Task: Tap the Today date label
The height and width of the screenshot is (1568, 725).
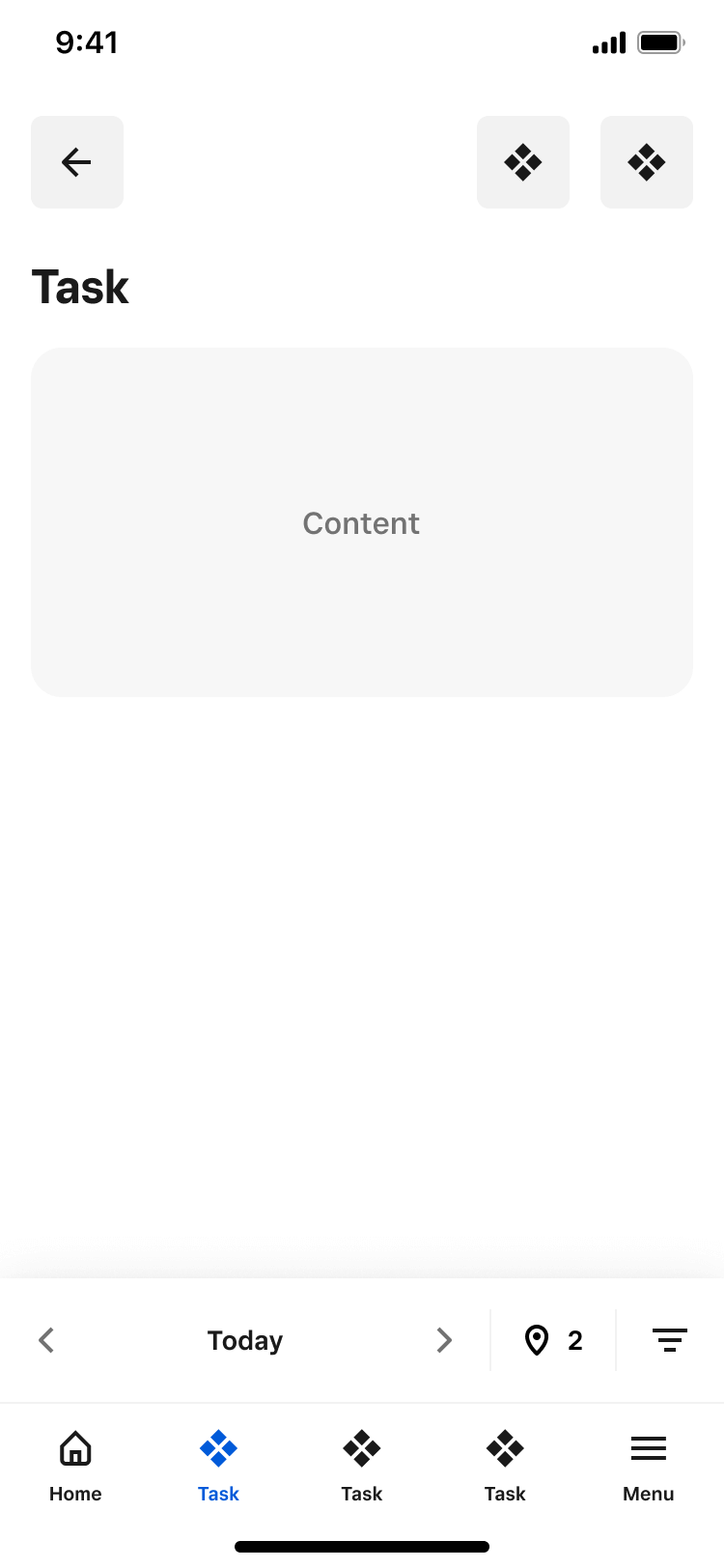Action: tap(245, 1341)
